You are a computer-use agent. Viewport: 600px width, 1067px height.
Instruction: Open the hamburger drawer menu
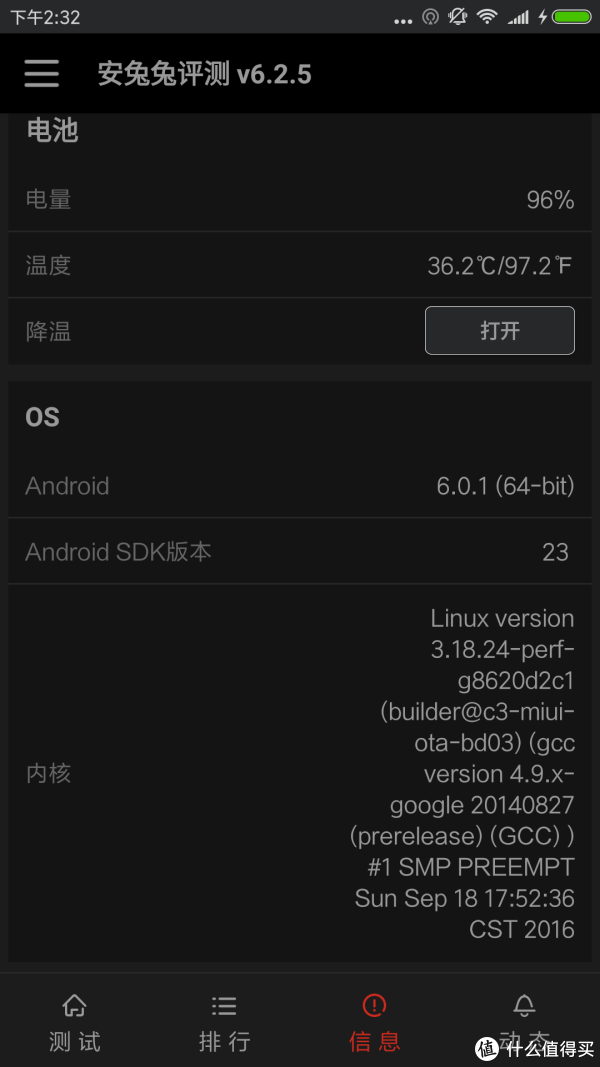coord(41,73)
